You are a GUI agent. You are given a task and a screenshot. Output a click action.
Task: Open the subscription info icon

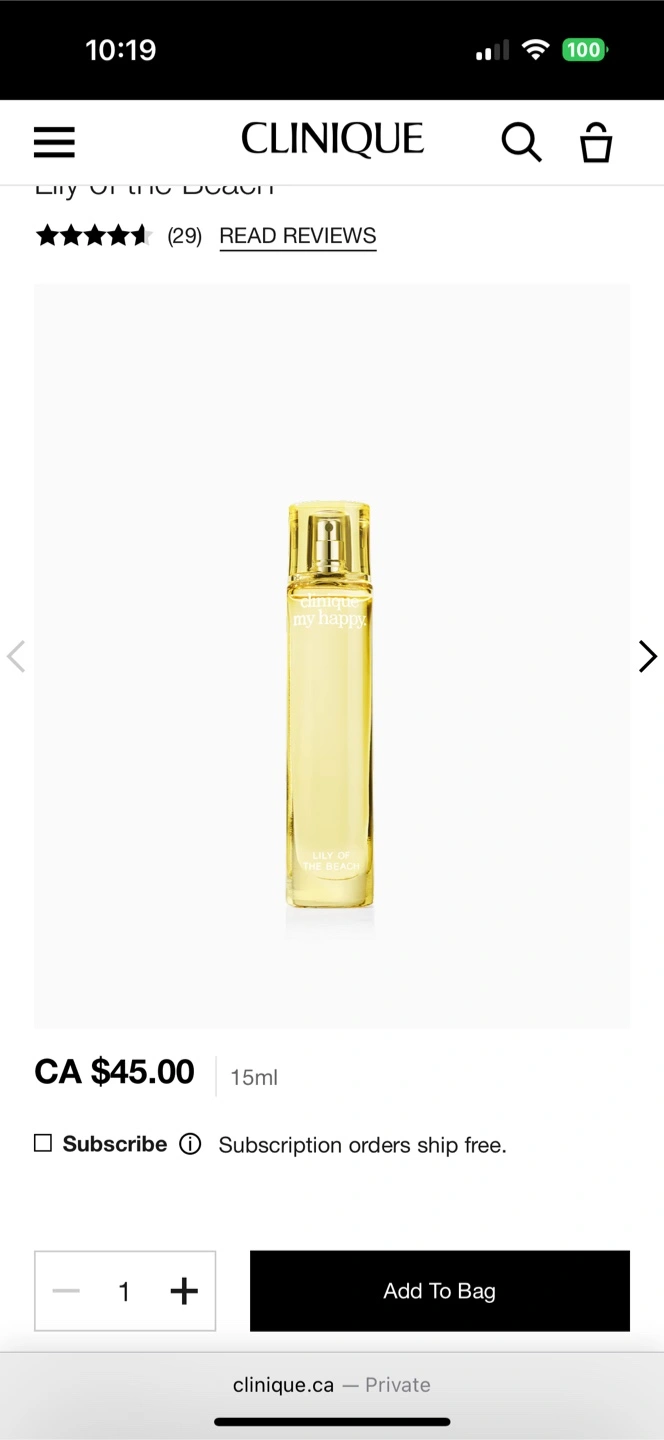(190, 1144)
